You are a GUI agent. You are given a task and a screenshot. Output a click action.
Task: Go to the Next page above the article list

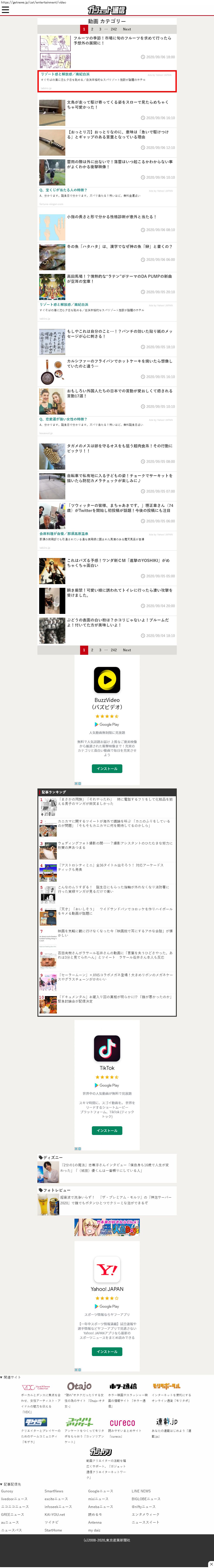coord(127,29)
